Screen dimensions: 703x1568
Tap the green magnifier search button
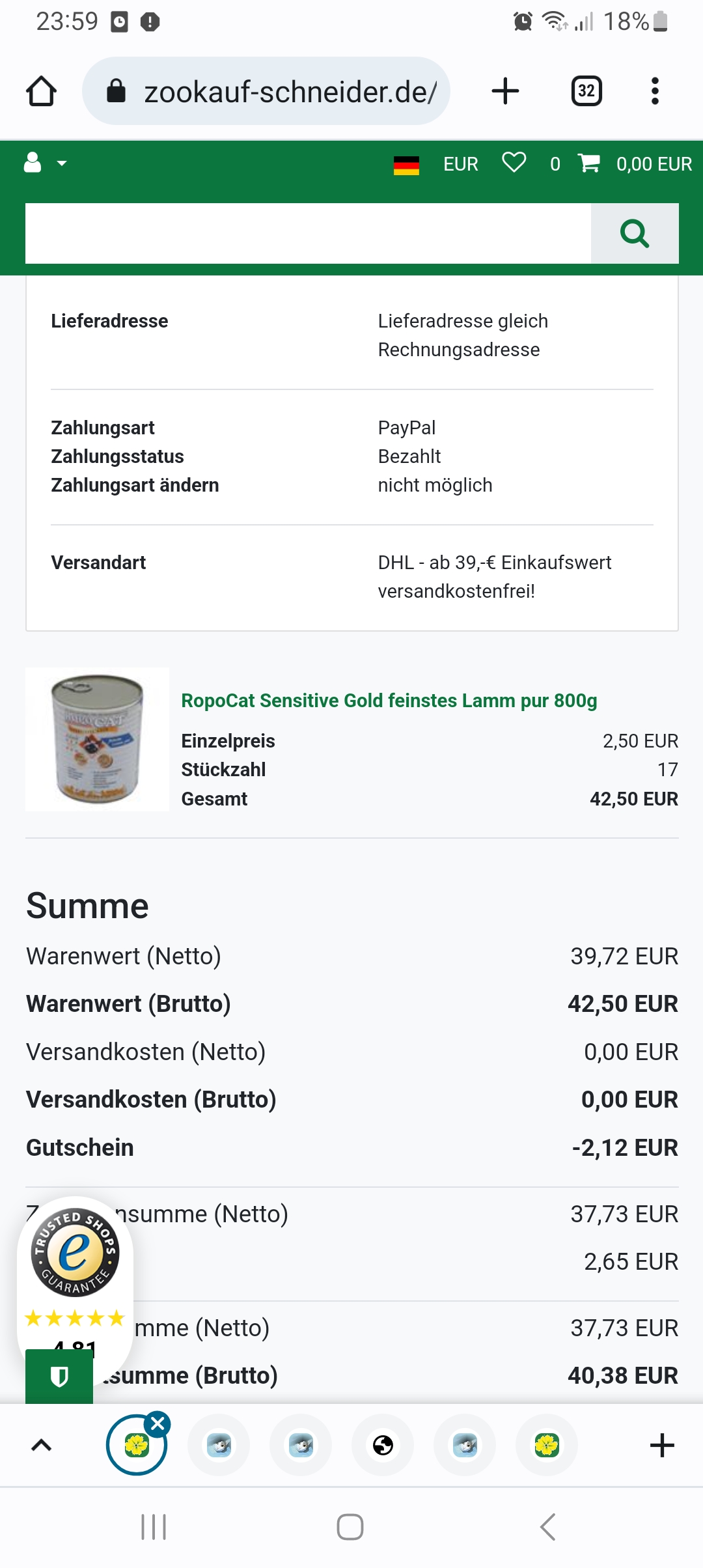[x=635, y=233]
